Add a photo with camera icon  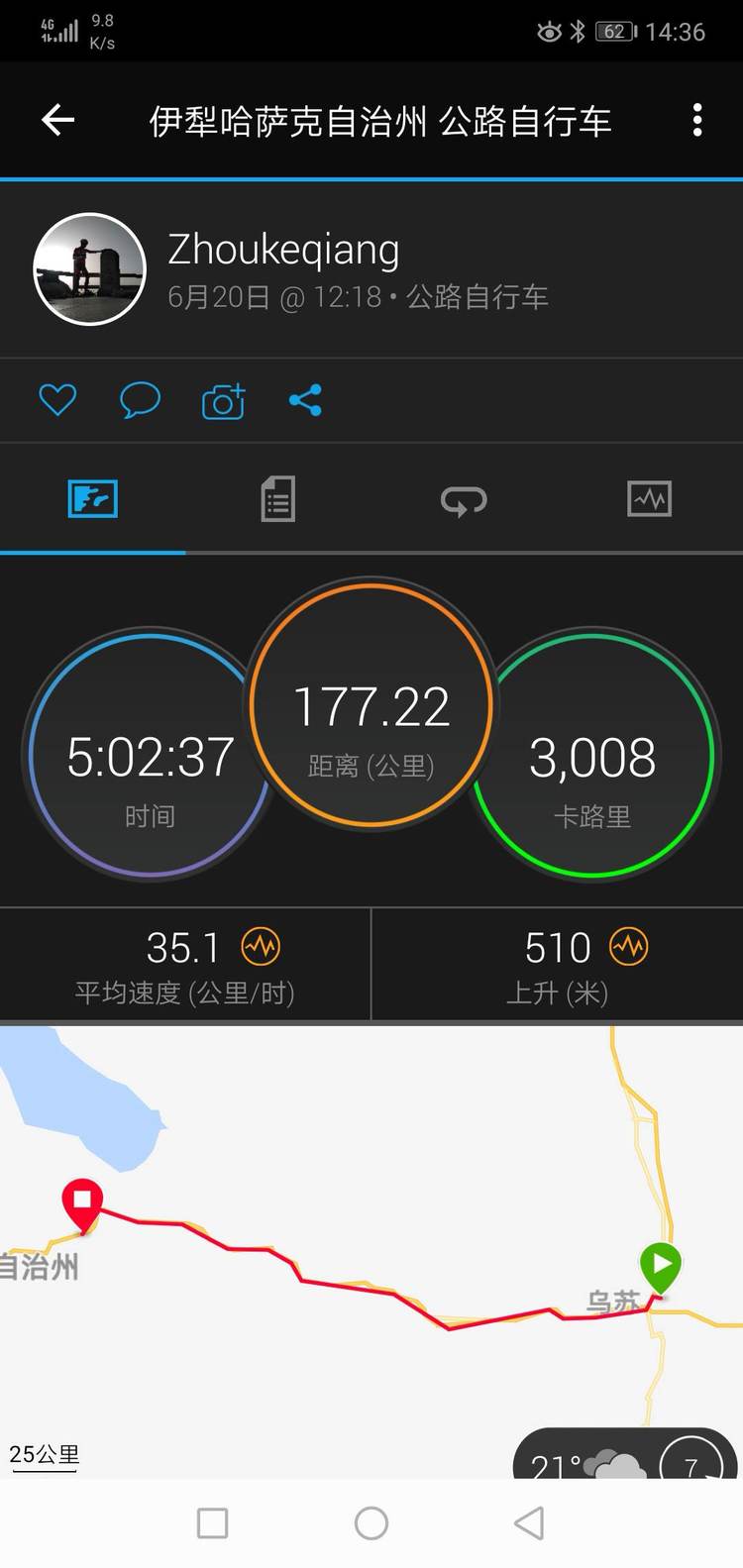pos(223,401)
